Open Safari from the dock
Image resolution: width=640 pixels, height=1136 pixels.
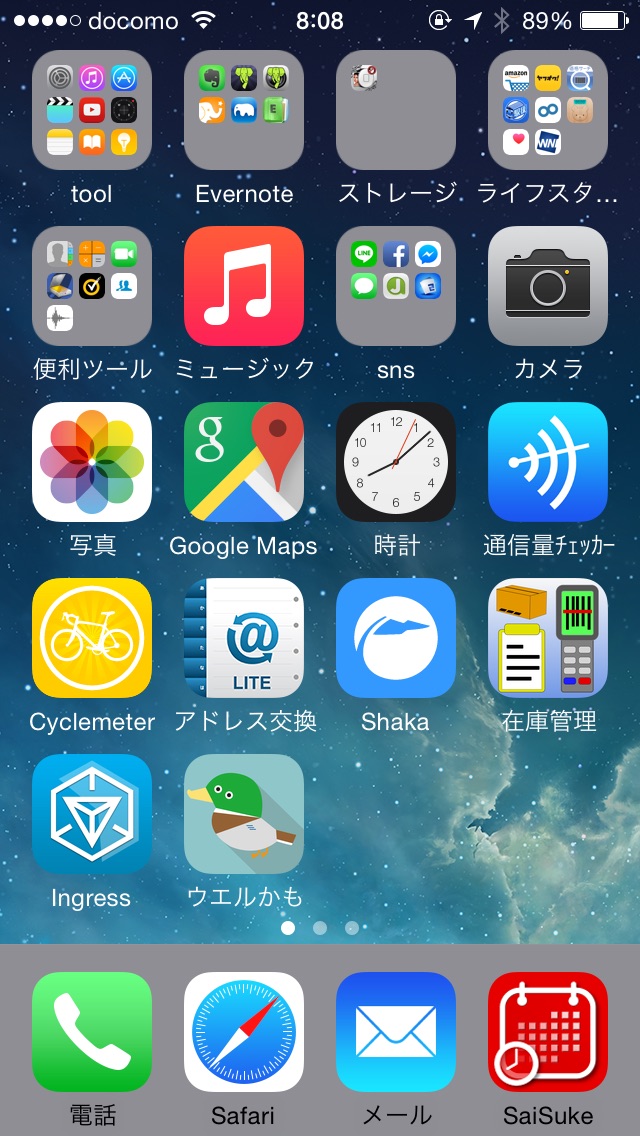click(x=244, y=1032)
